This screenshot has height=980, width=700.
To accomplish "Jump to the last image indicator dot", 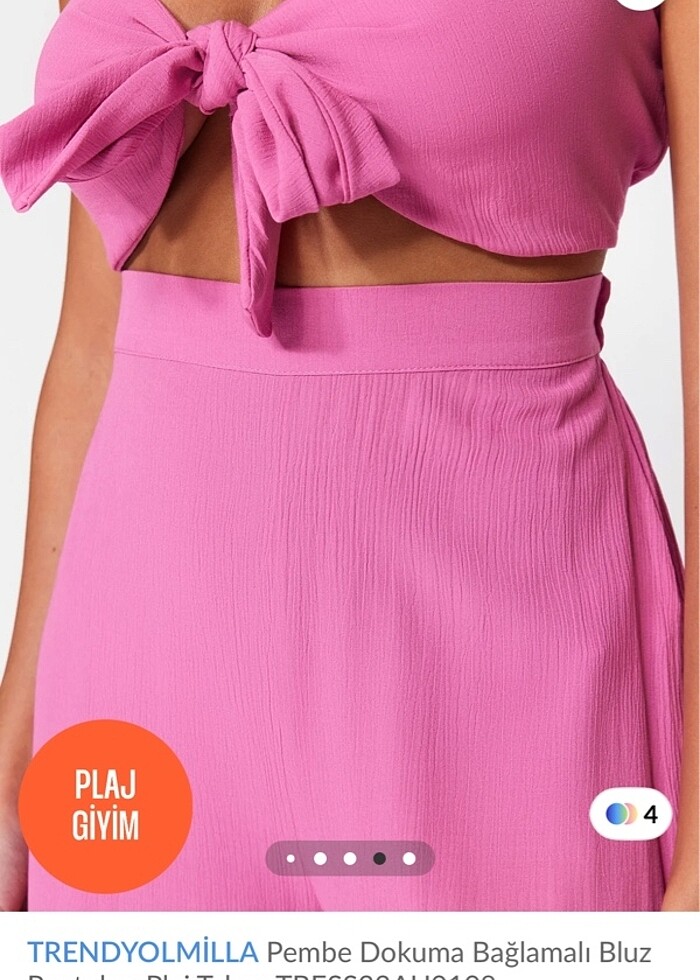I will (409, 858).
